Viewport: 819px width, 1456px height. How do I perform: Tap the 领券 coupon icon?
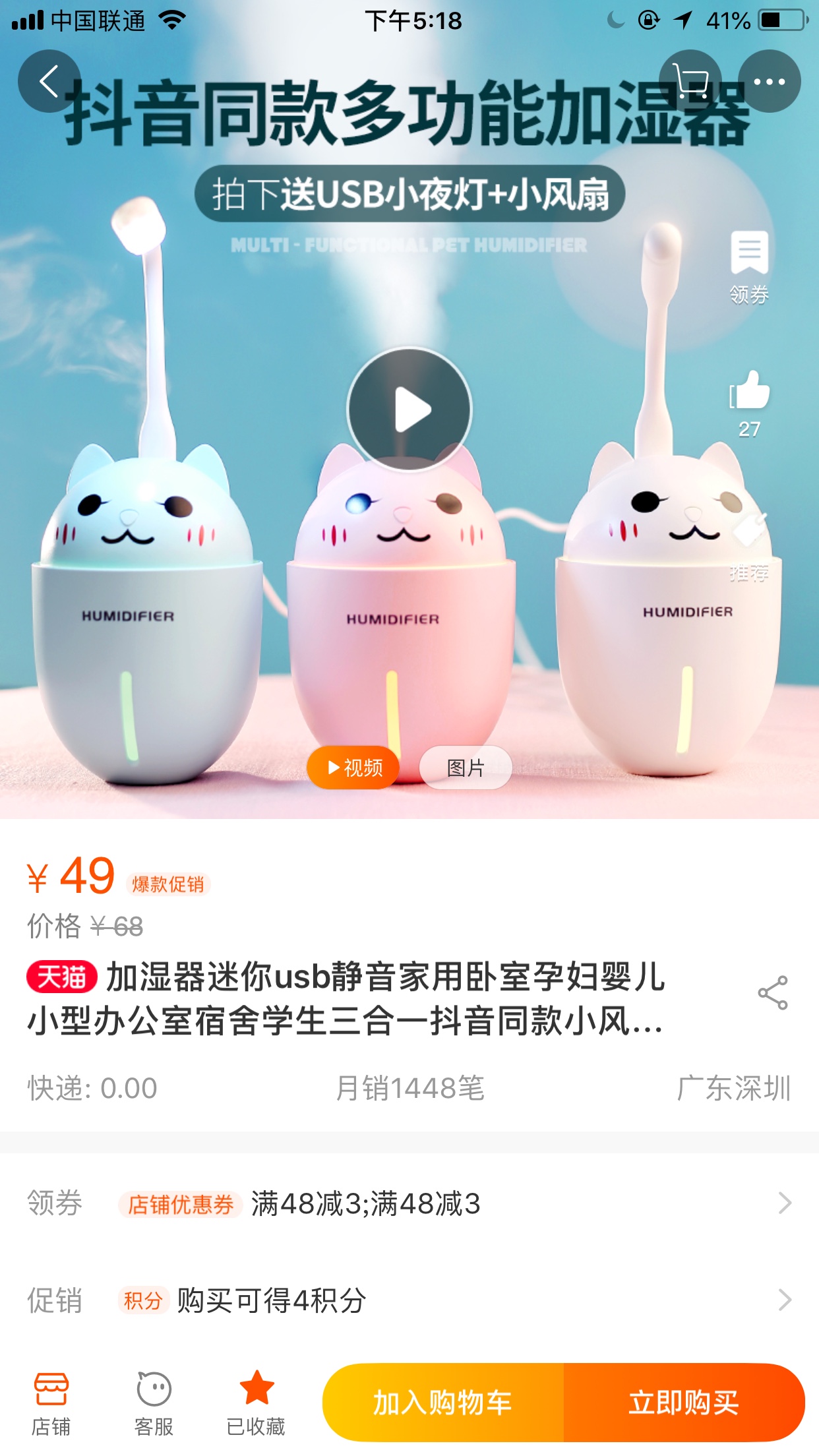pyautogui.click(x=750, y=264)
